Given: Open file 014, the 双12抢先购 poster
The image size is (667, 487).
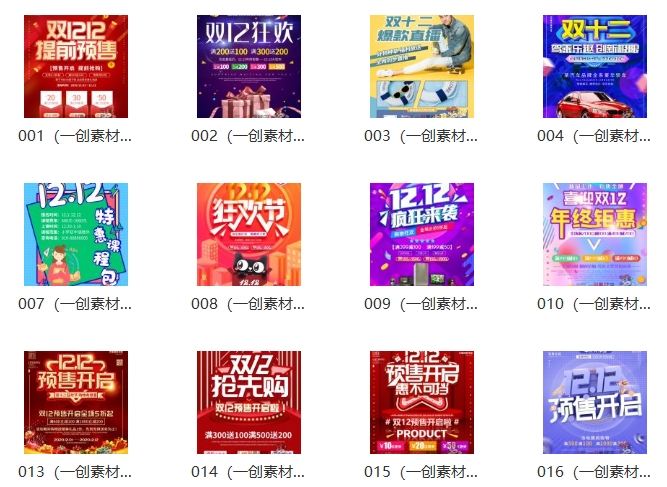Looking at the screenshot, I should point(249,403).
